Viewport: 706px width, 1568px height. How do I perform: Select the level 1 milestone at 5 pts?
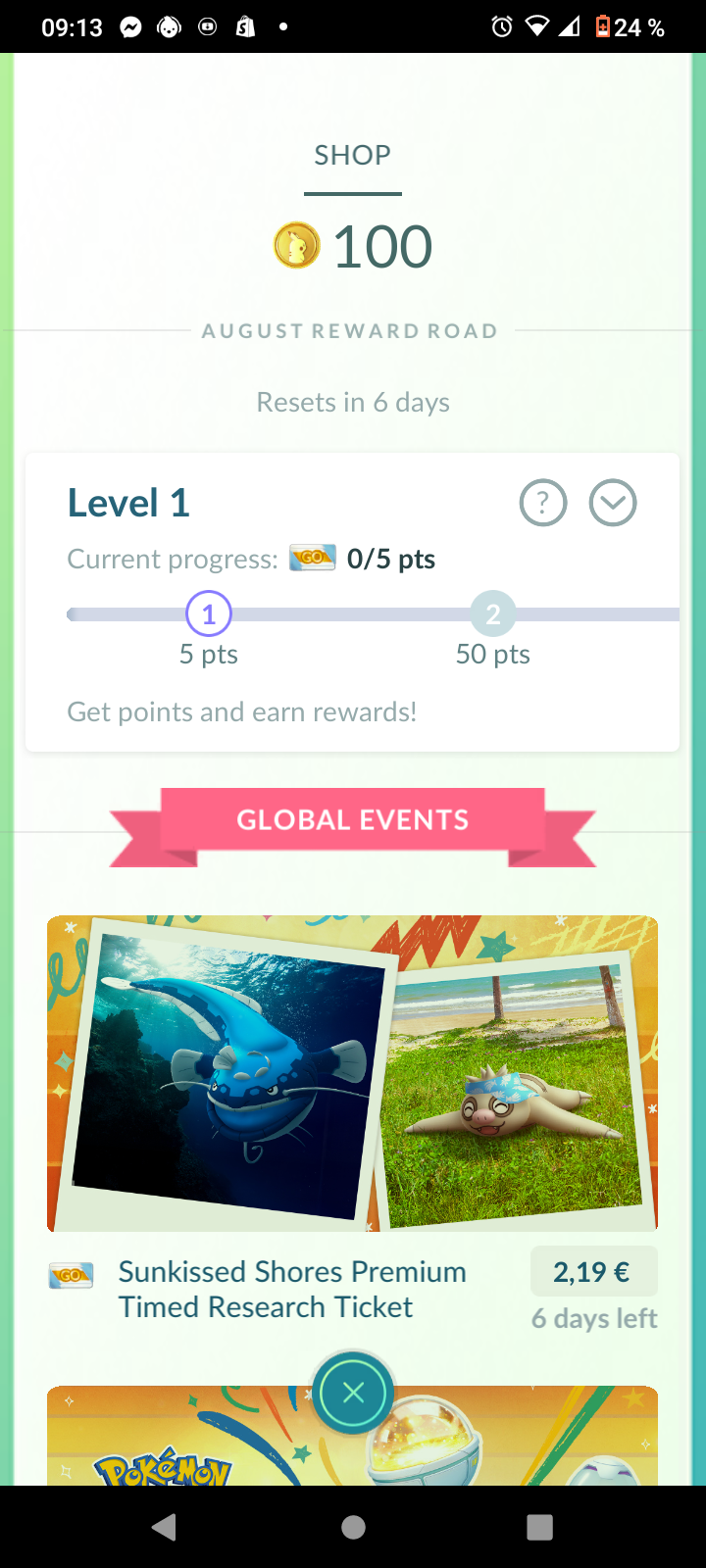coord(208,614)
